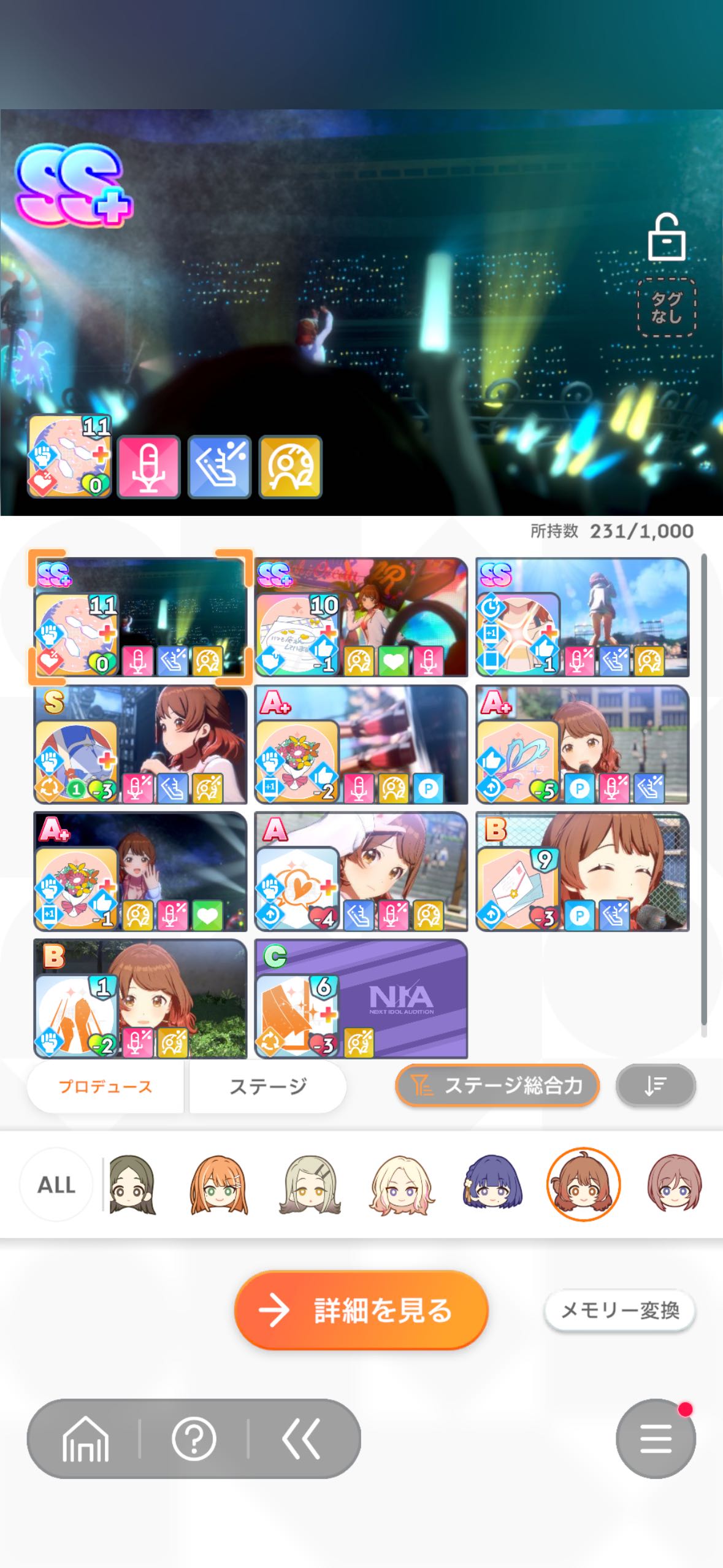723x1568 pixels.
Task: Go to the home screen icon
Action: [x=85, y=1439]
